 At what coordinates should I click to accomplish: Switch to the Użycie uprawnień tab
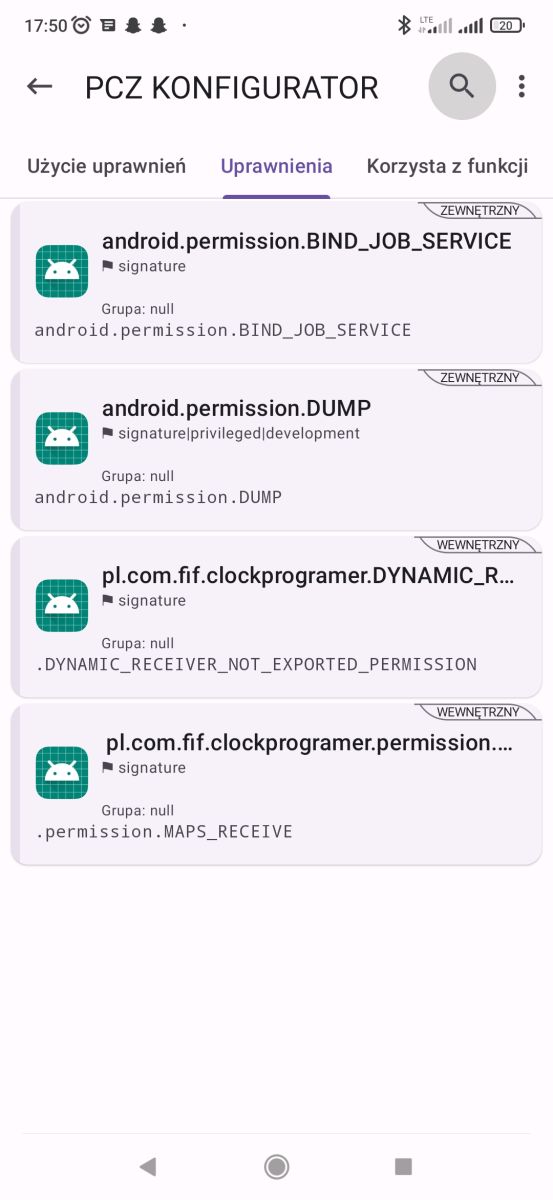click(x=106, y=166)
